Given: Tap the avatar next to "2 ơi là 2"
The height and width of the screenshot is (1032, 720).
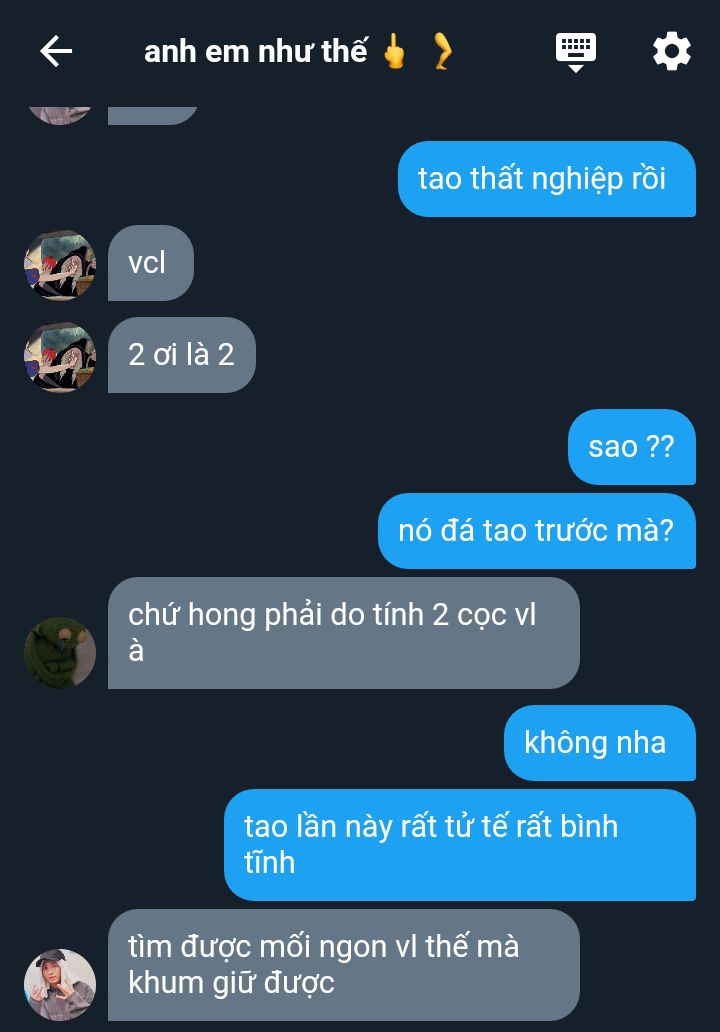Looking at the screenshot, I should [60, 357].
